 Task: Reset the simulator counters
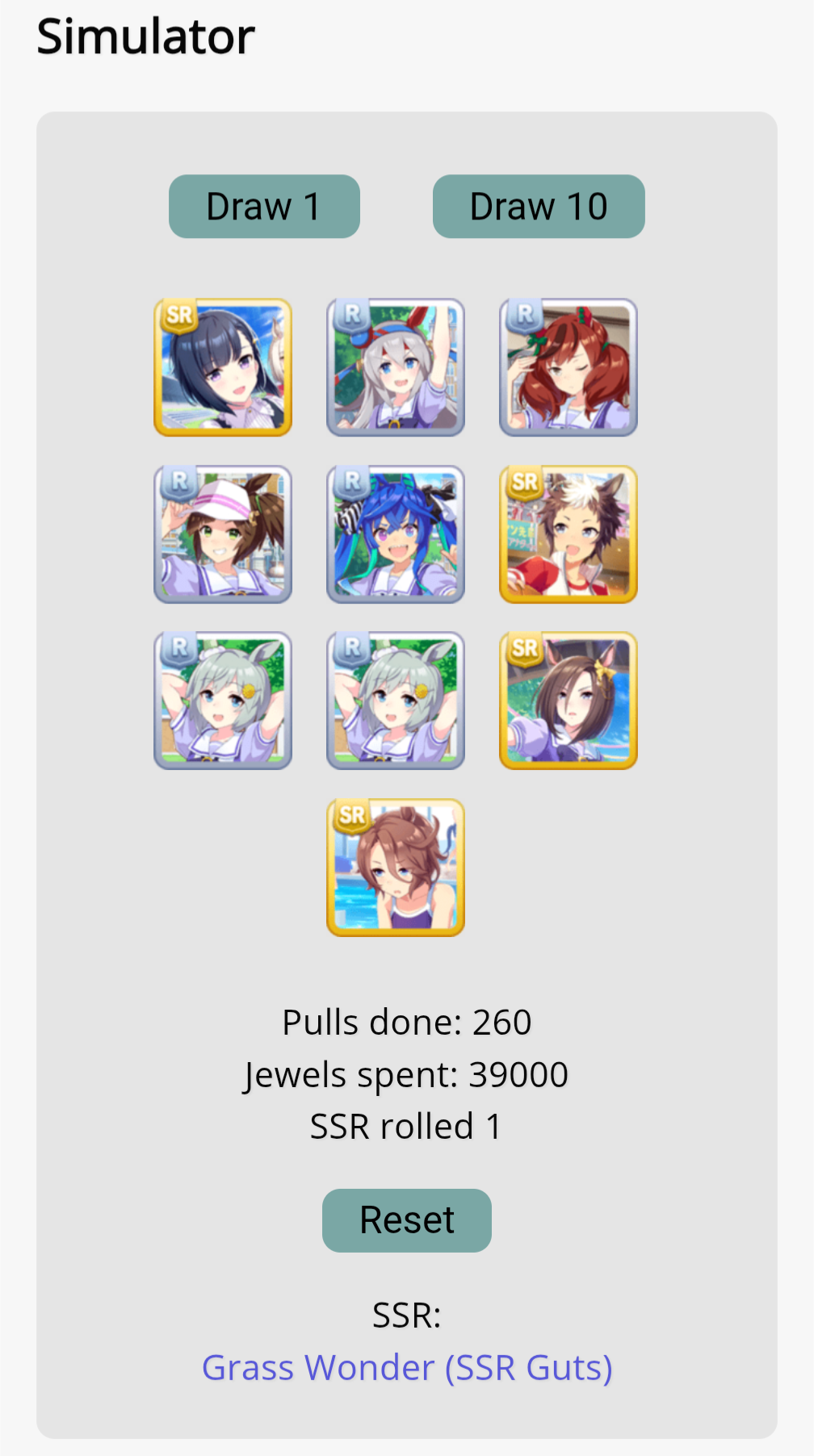[407, 1220]
